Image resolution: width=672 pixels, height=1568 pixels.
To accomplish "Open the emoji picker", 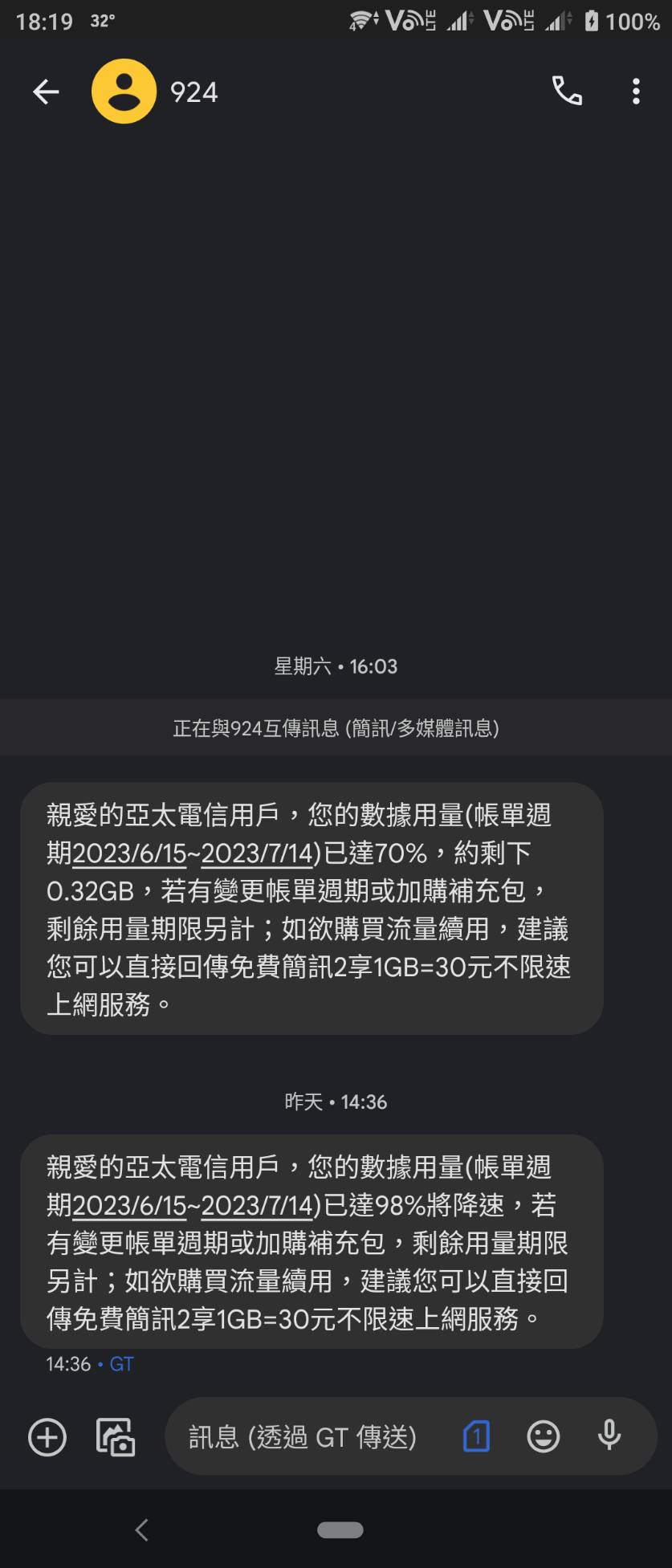I will pyautogui.click(x=543, y=1436).
